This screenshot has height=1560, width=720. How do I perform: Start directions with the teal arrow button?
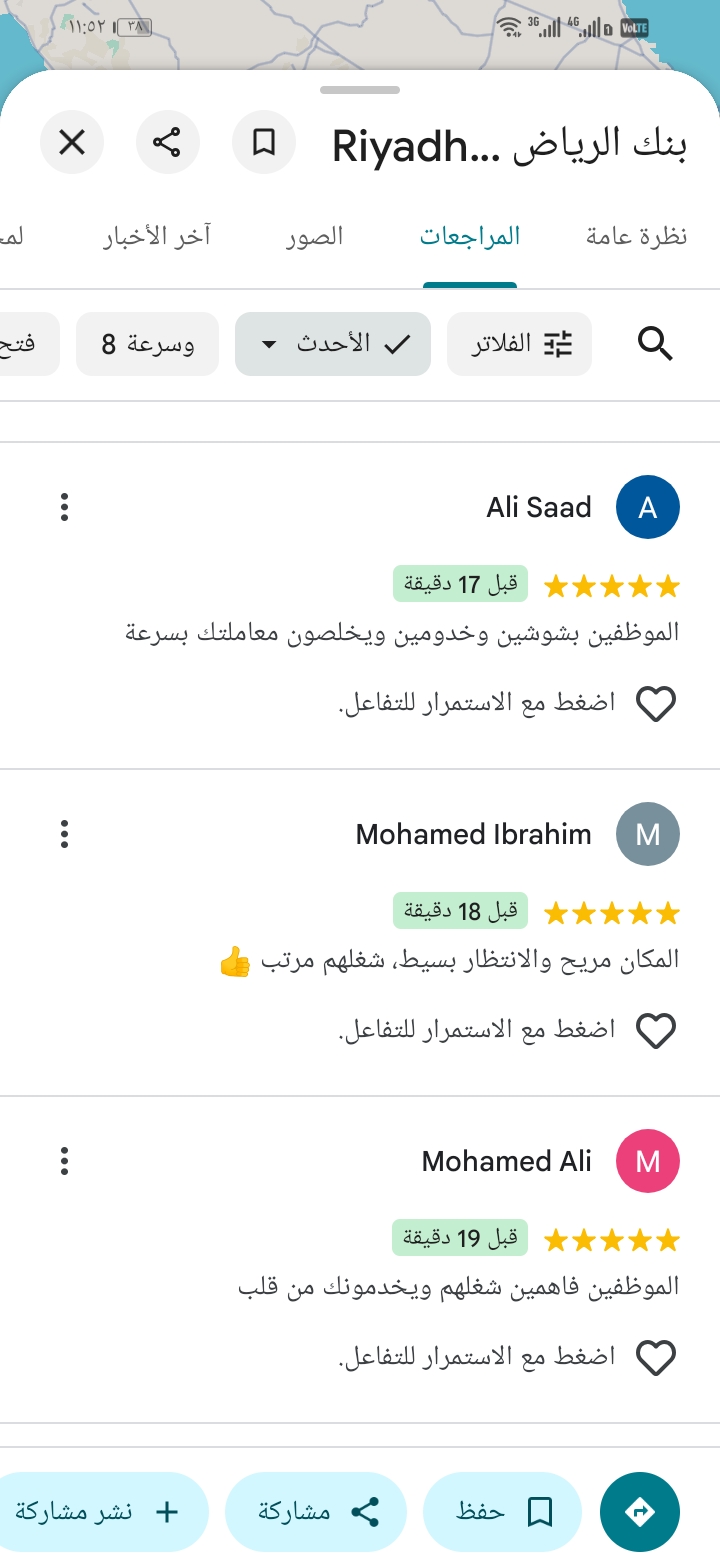[640, 1512]
